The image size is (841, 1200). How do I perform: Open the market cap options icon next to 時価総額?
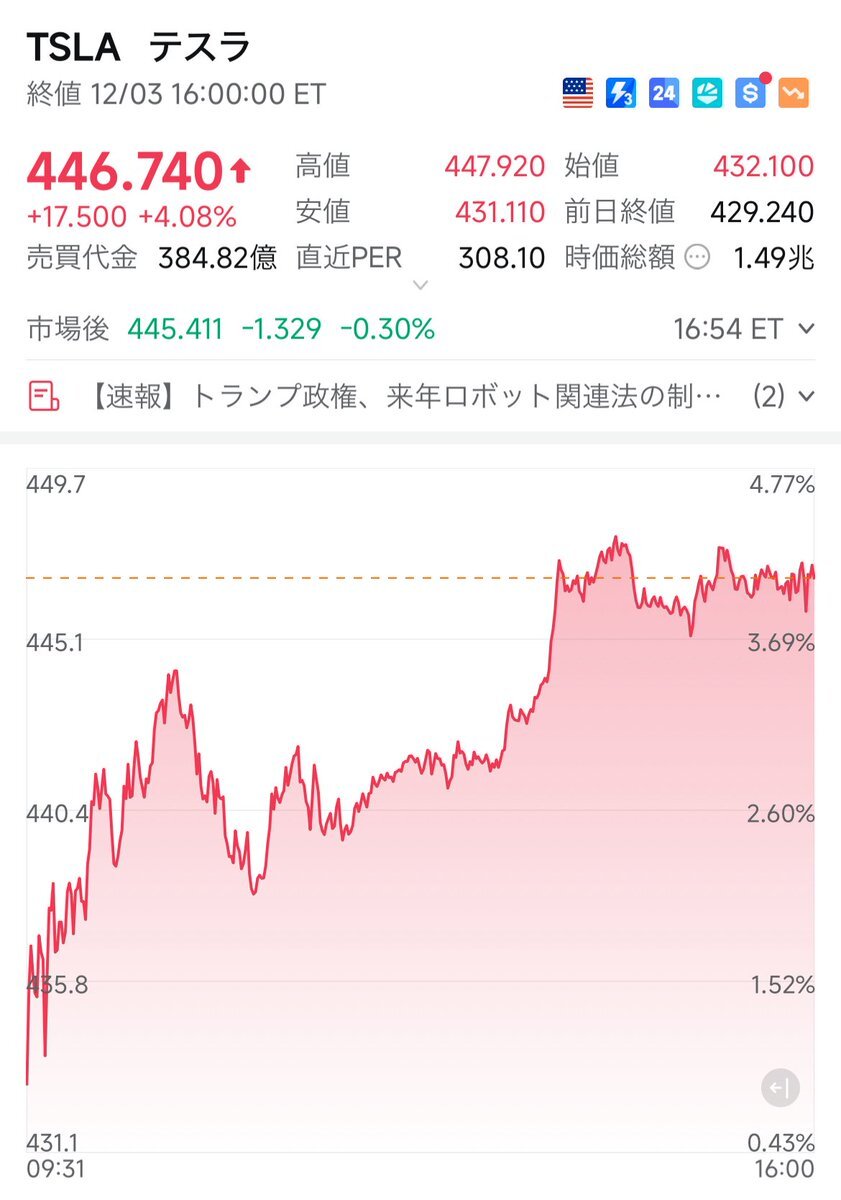pos(698,258)
